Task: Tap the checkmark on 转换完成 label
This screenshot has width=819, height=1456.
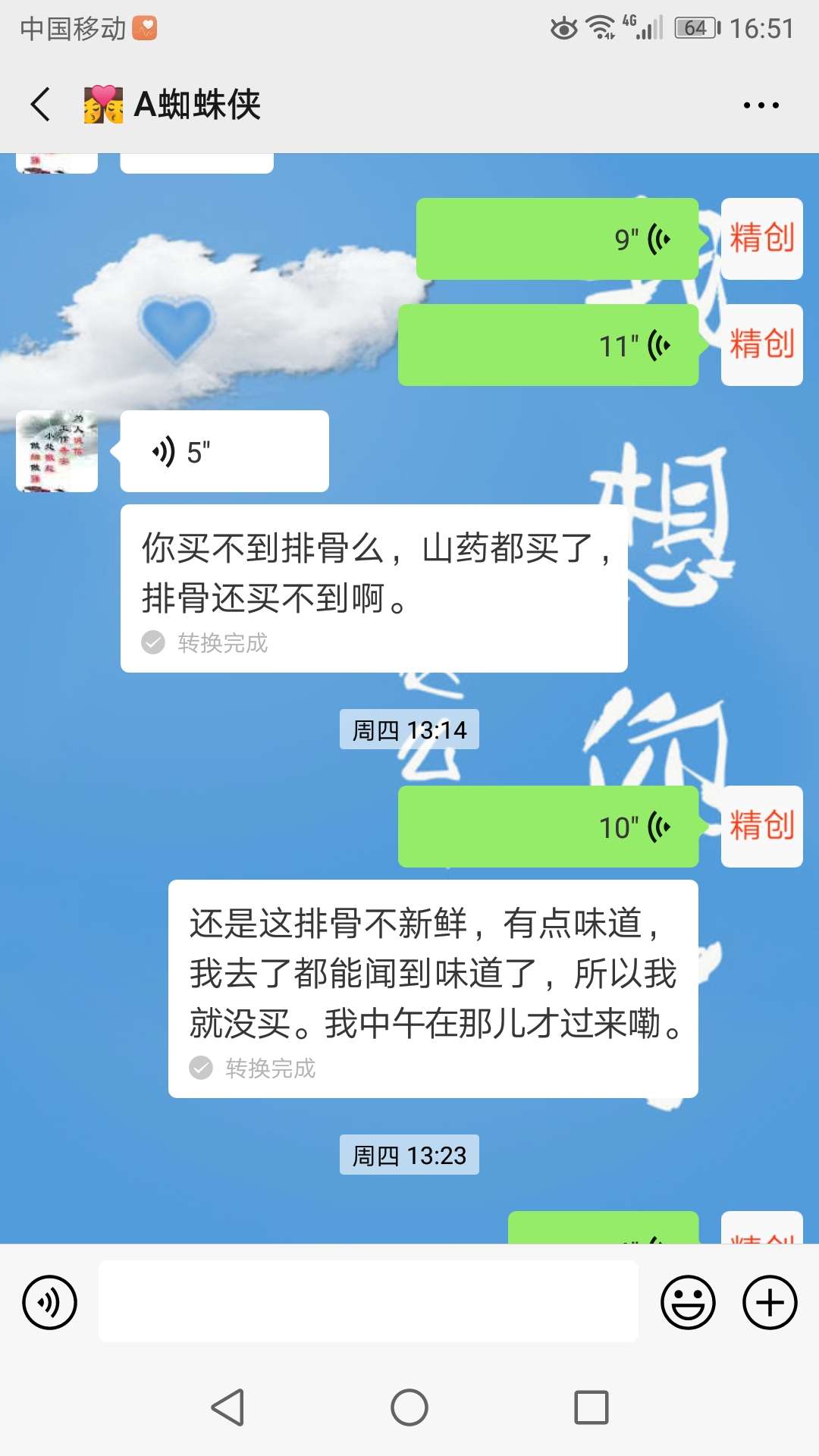Action: 152,644
